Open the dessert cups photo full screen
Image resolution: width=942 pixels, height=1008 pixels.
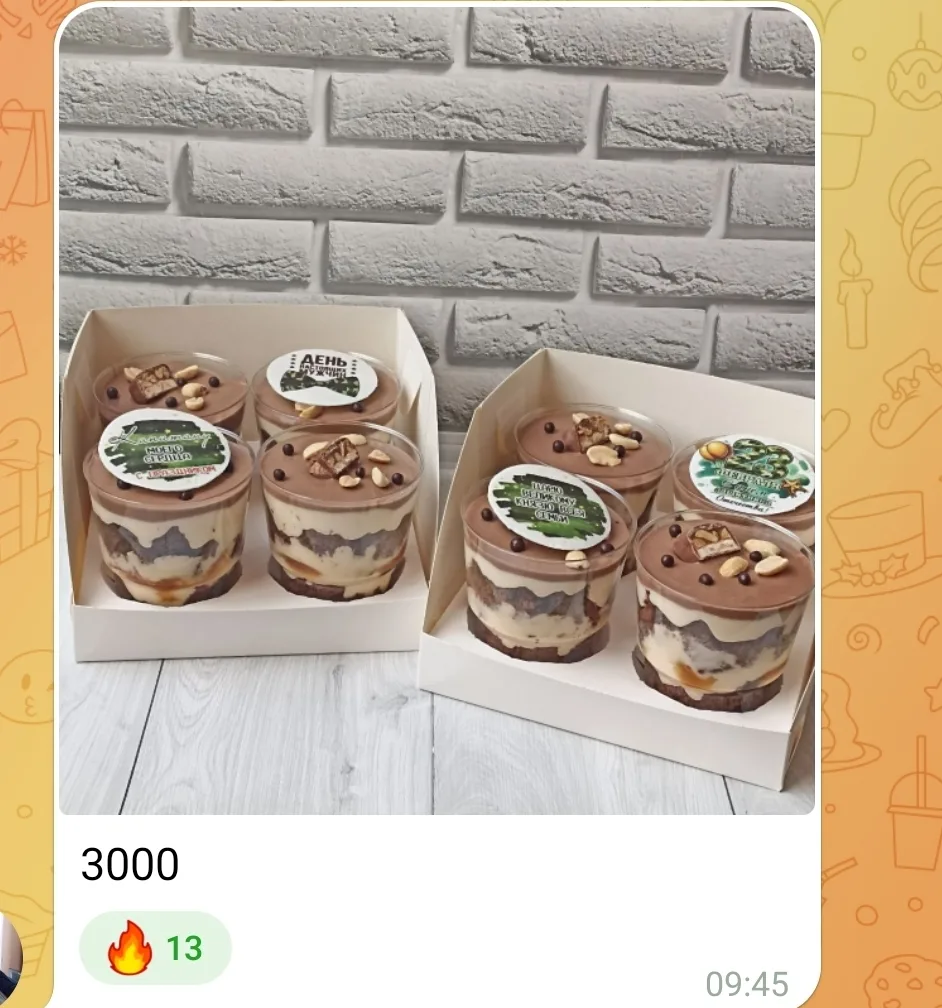point(437,412)
